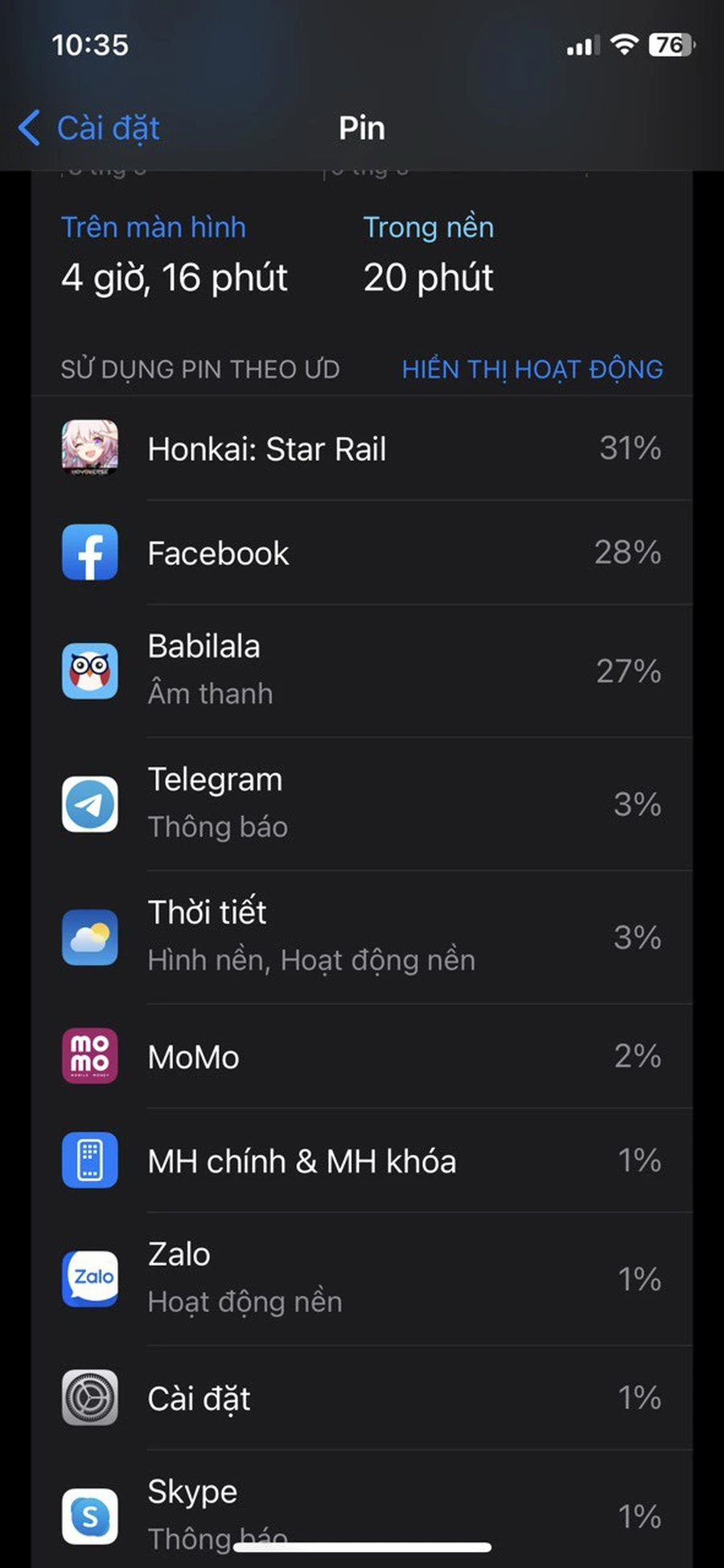Select the MoMo row
Image resolution: width=724 pixels, height=1568 pixels.
pos(362,1056)
